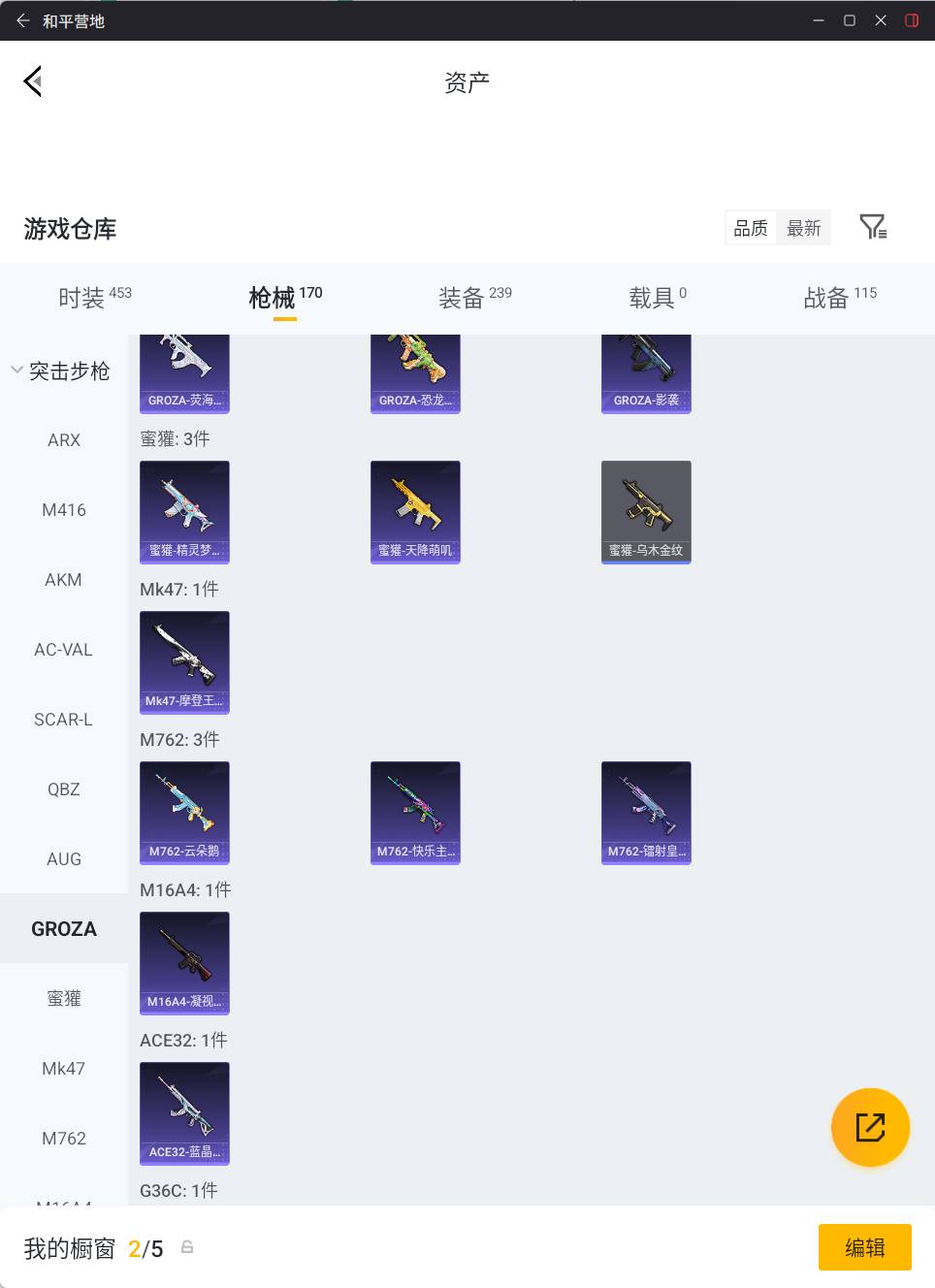This screenshot has width=935, height=1288.
Task: Click the 编辑 button
Action: [864, 1247]
